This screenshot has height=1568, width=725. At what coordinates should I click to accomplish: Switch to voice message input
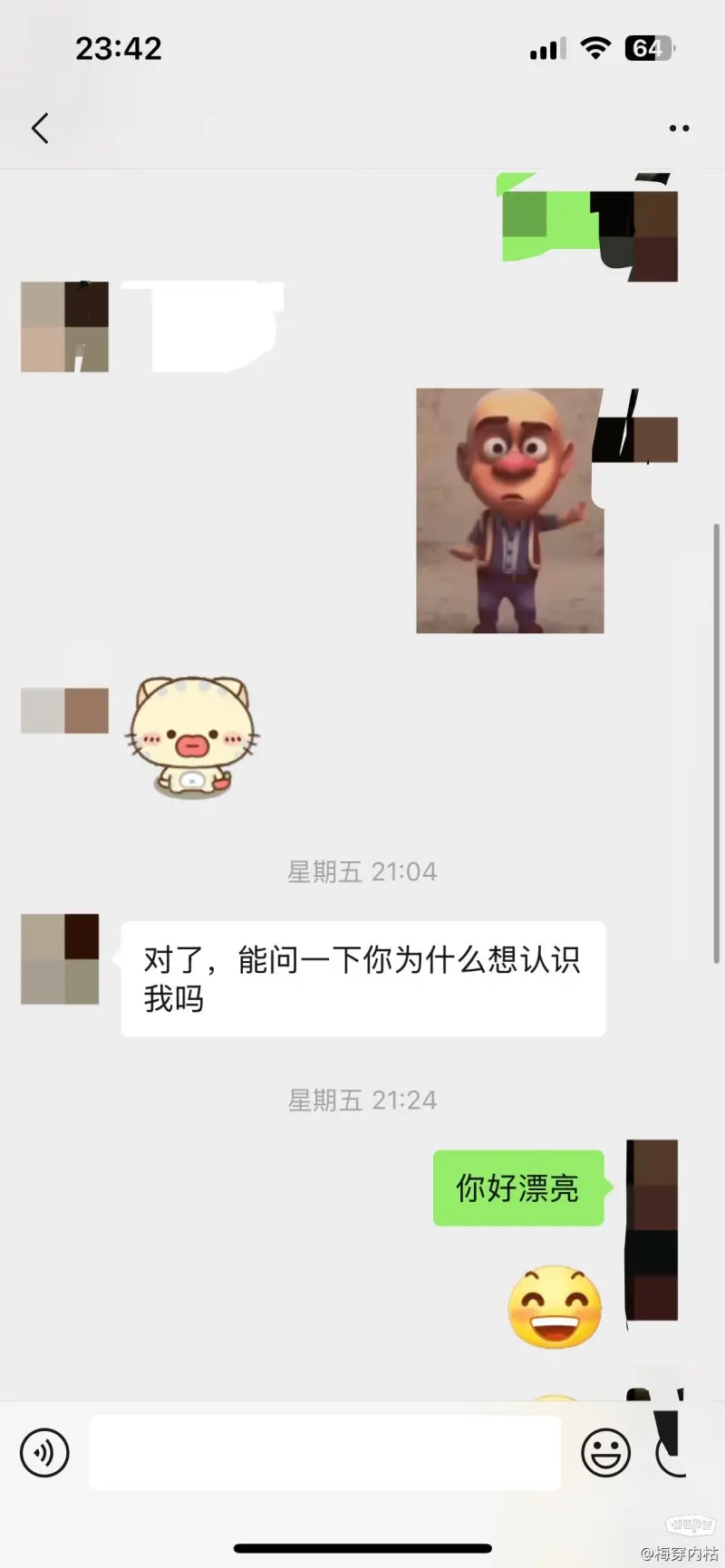coord(44,1453)
